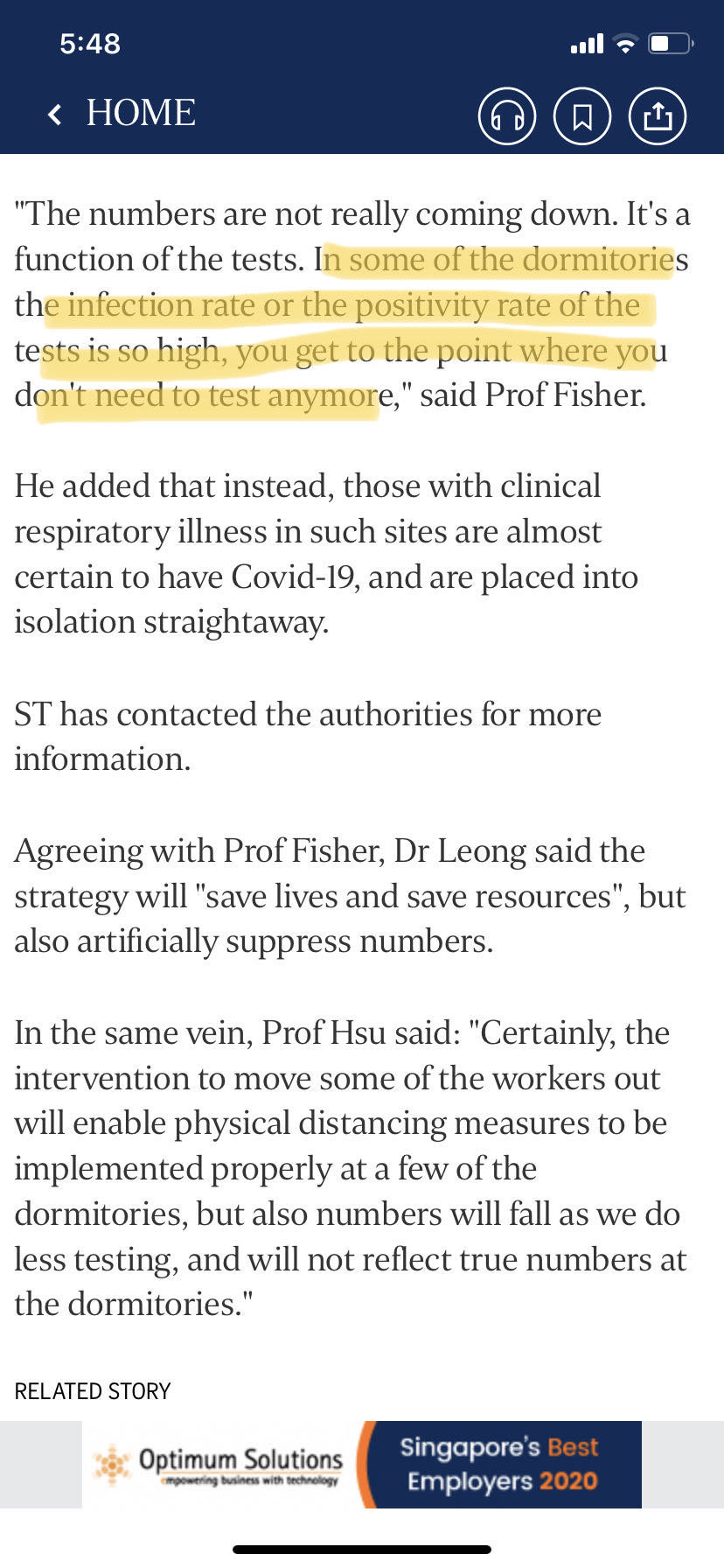Share this article
The width and height of the screenshot is (724, 1568).
[658, 115]
